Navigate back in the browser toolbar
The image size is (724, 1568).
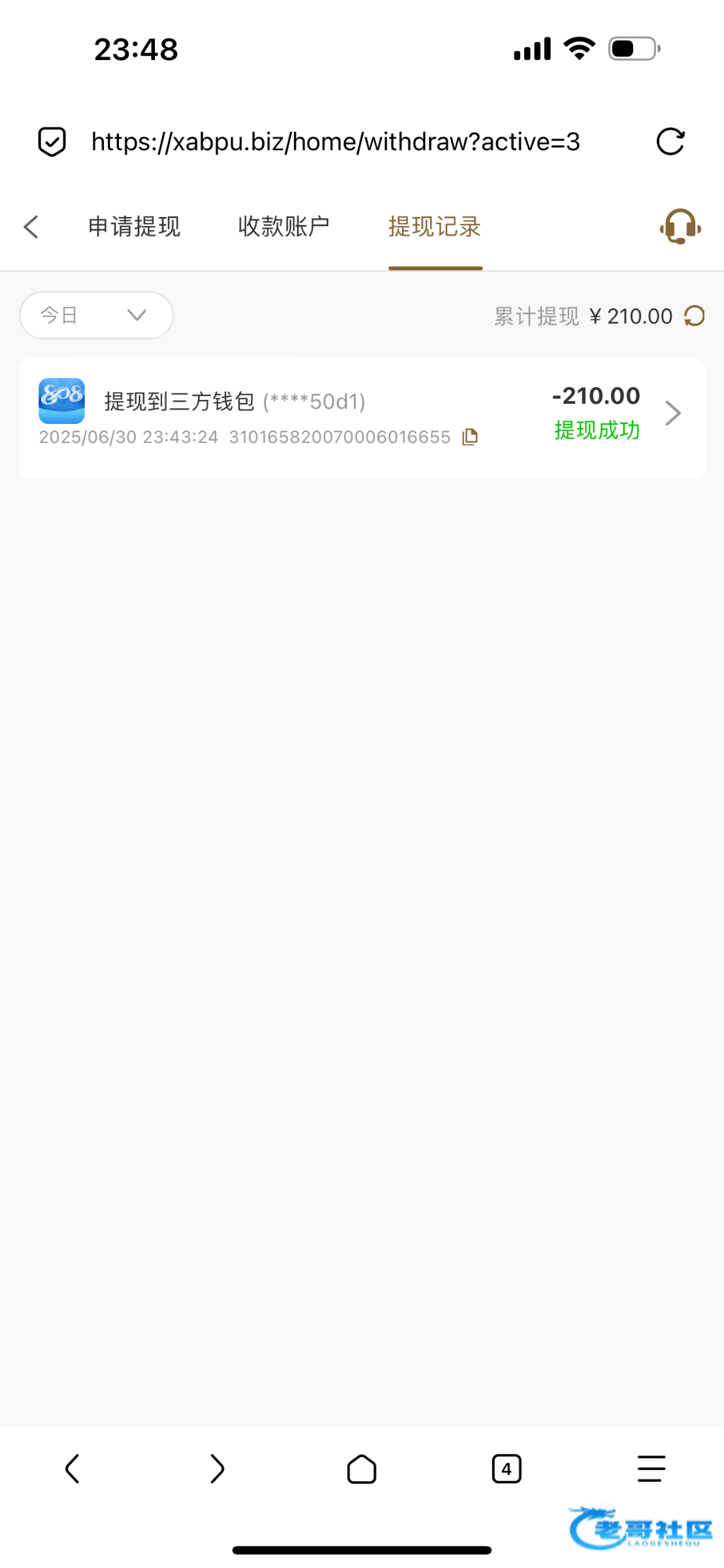click(73, 1469)
